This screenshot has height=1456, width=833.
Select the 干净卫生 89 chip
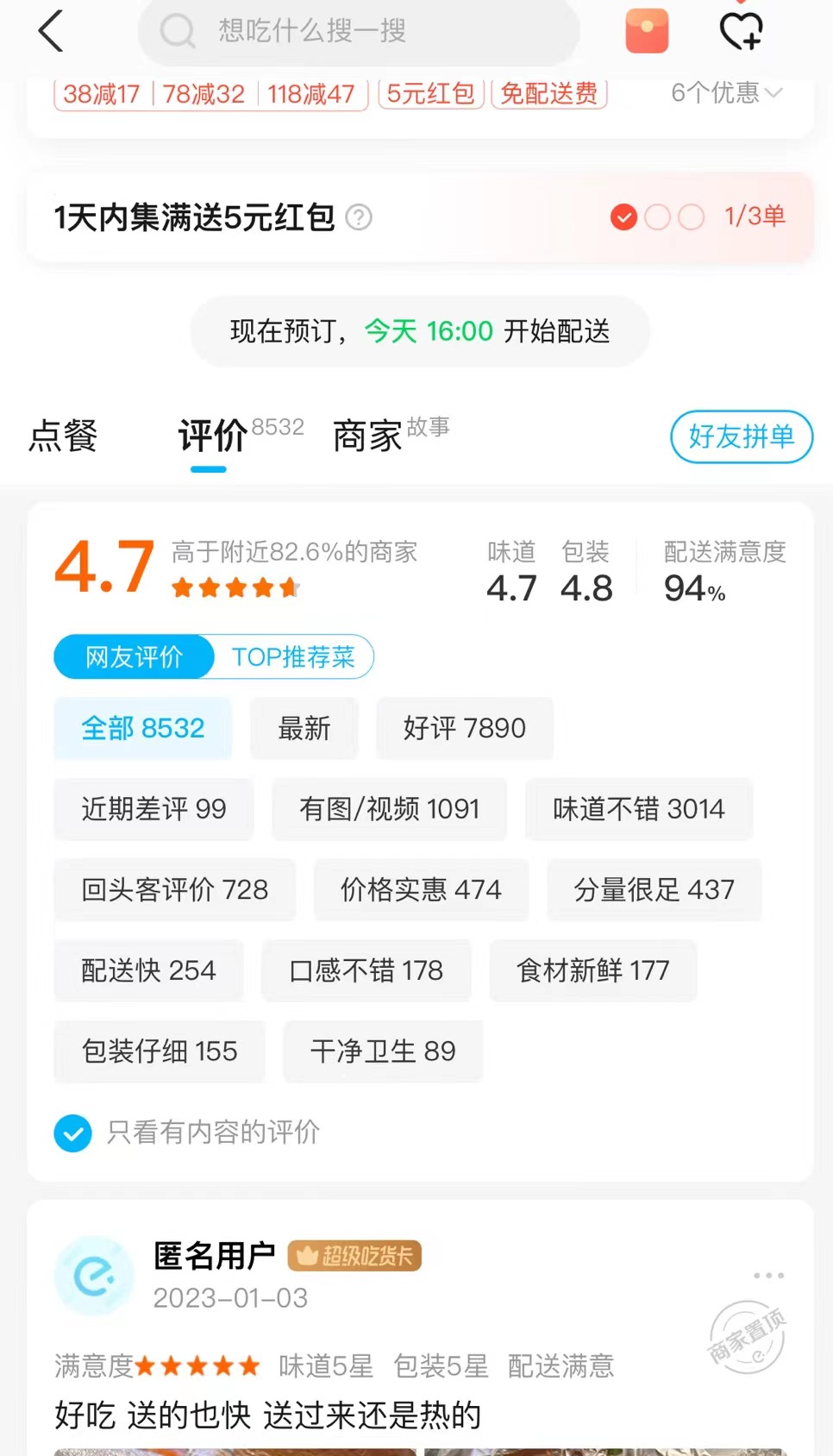click(383, 1051)
